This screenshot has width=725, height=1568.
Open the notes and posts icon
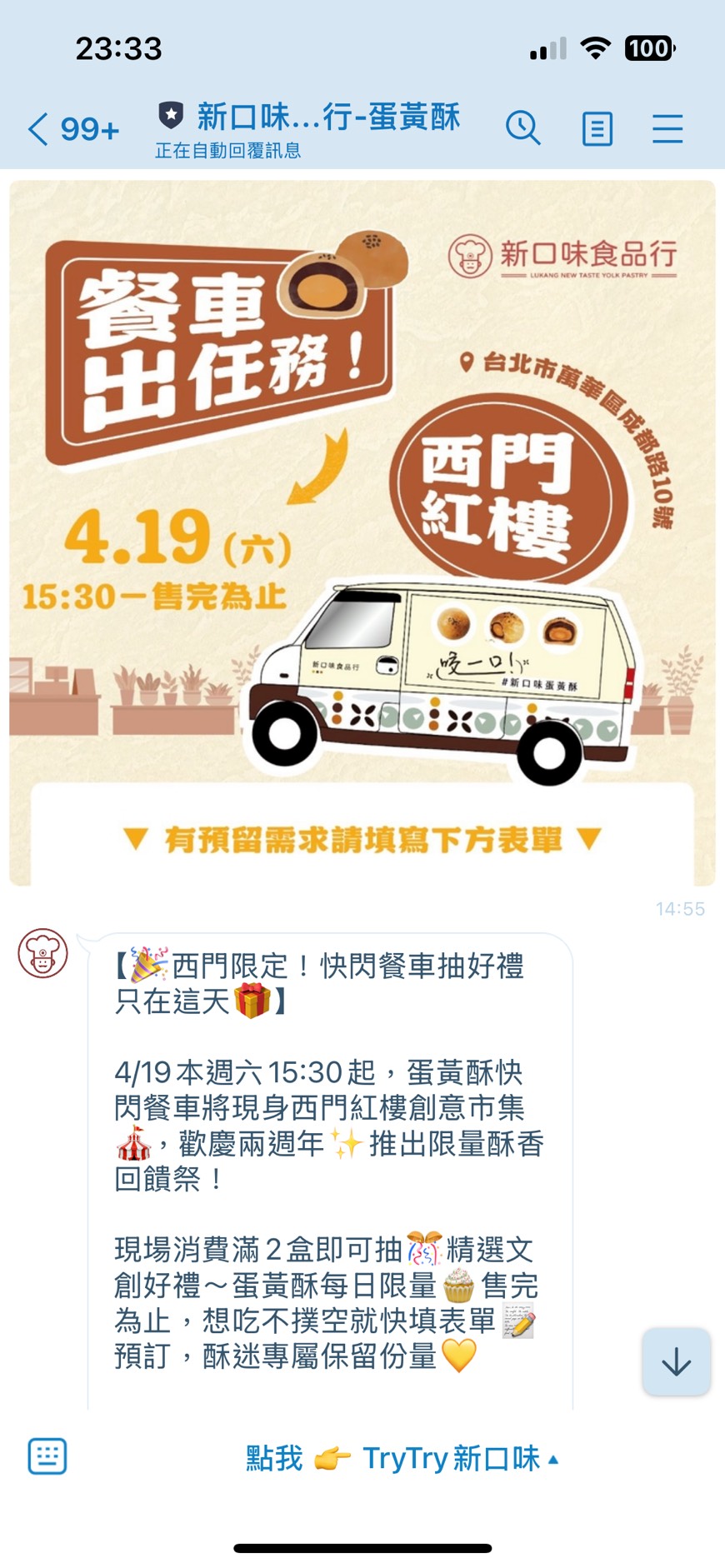tap(597, 129)
